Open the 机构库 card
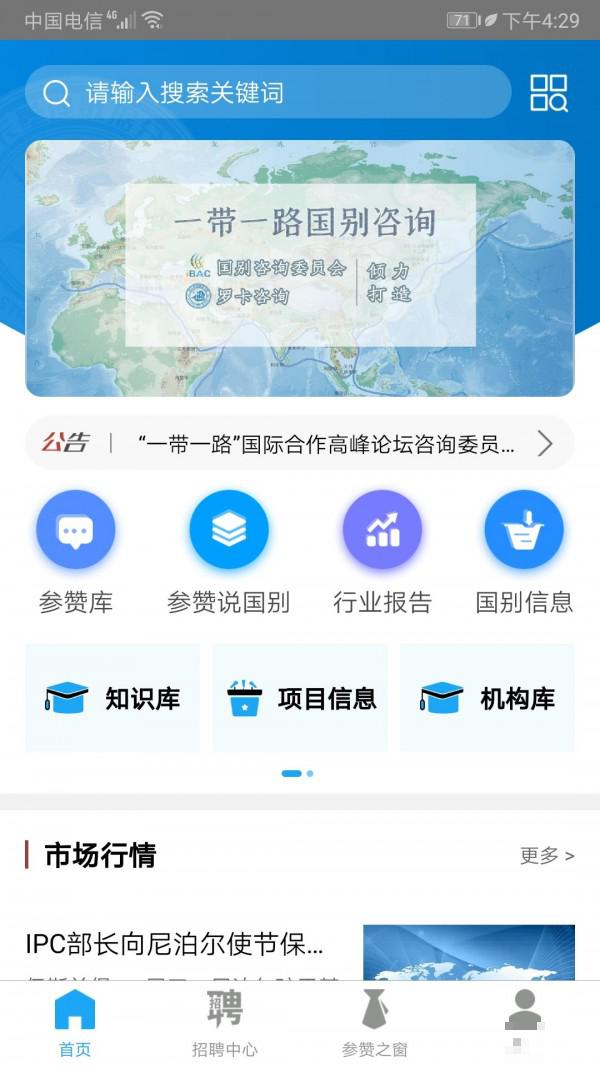 point(487,698)
